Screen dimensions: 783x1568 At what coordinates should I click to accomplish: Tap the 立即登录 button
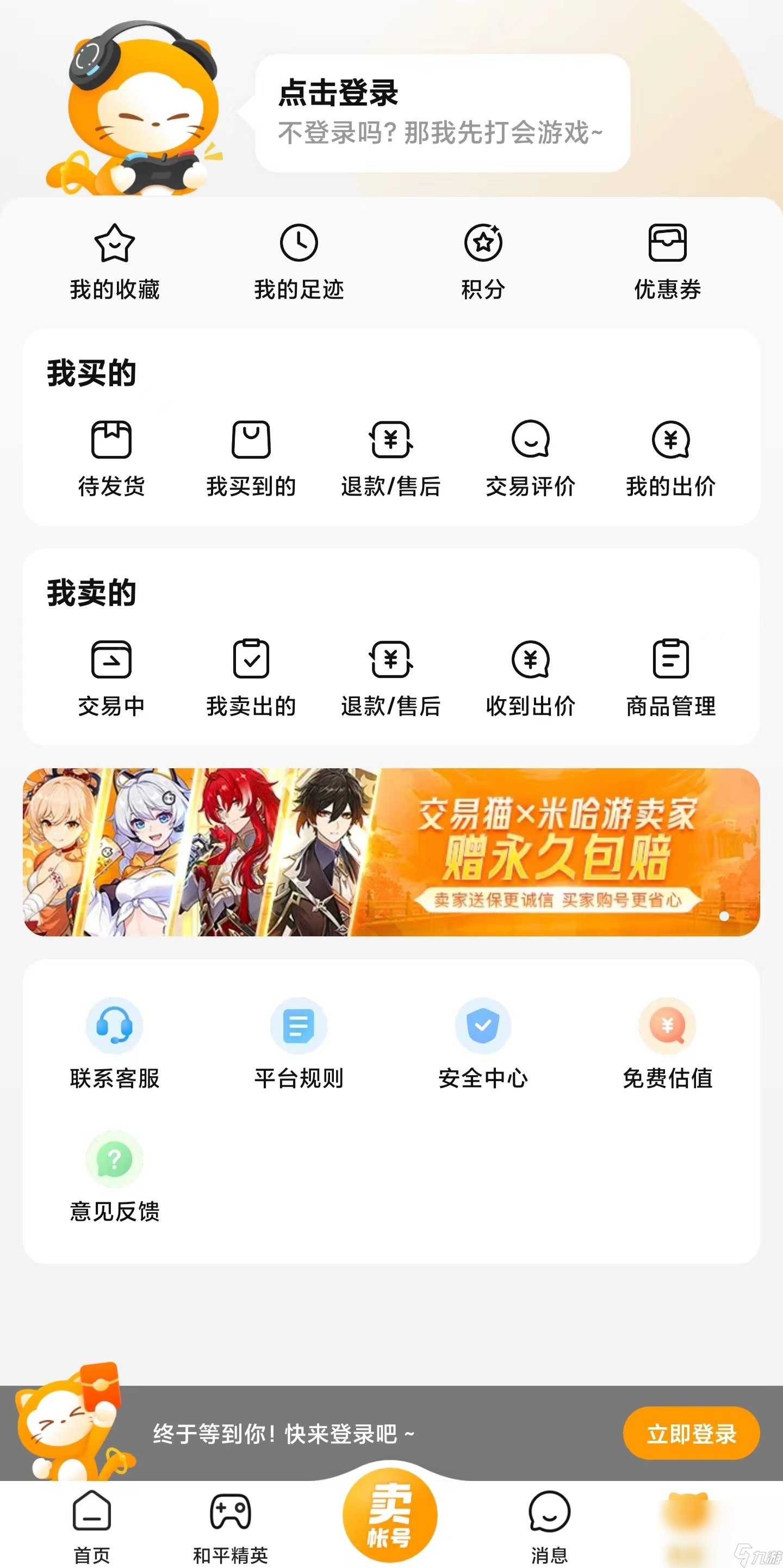(691, 1433)
